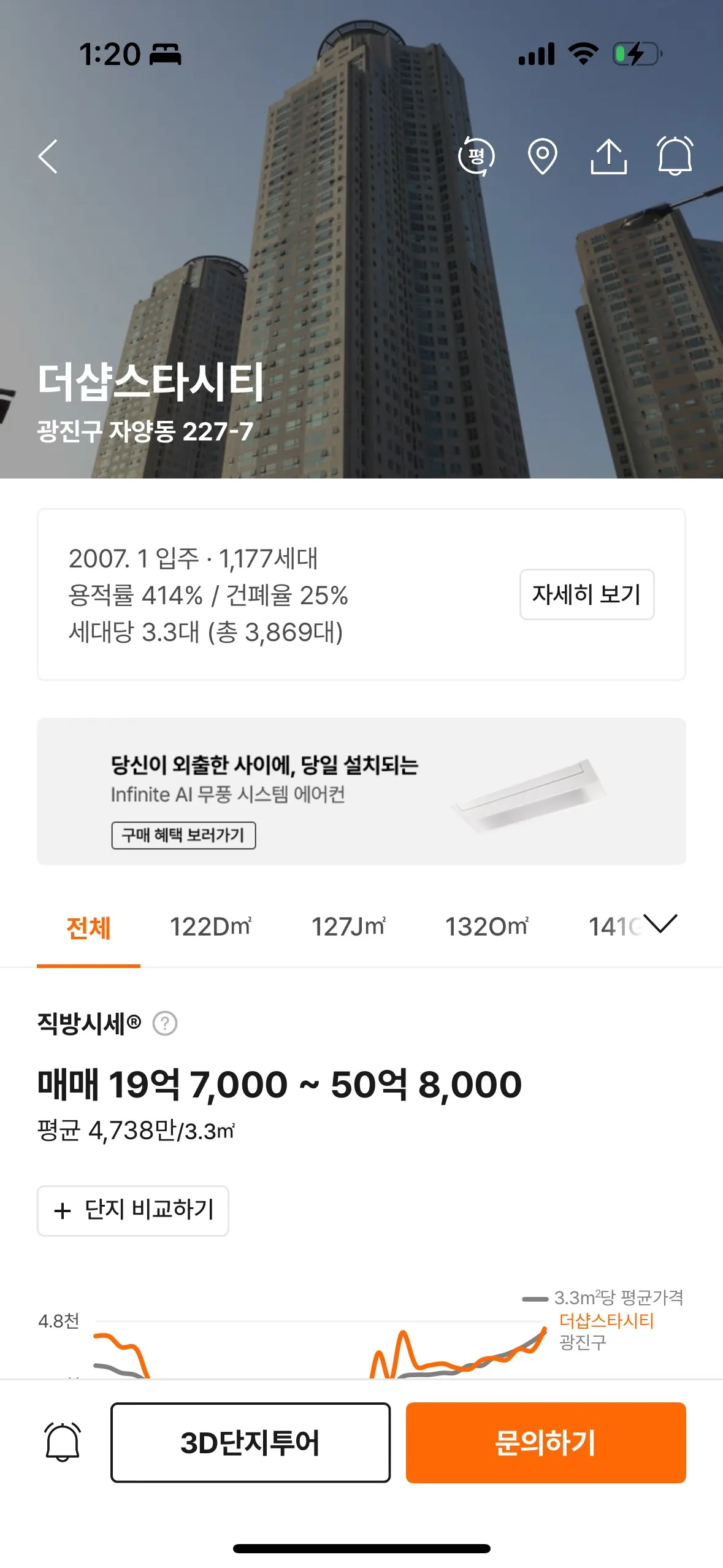The height and width of the screenshot is (1568, 723).
Task: Open 자세히 보기 for complex details
Action: tap(586, 594)
